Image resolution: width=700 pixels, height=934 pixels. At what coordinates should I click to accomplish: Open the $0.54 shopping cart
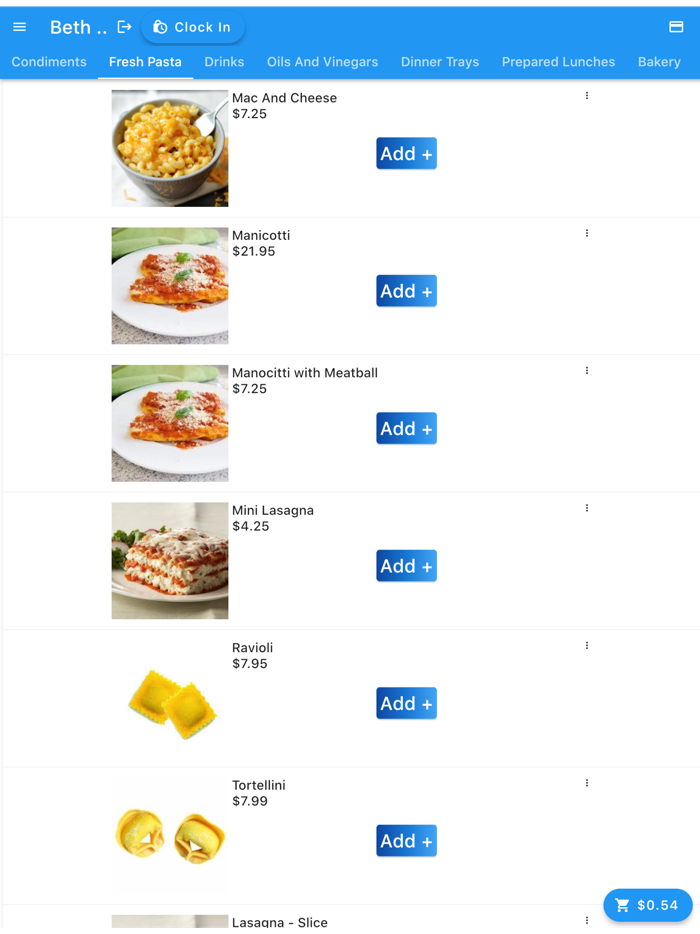point(647,905)
